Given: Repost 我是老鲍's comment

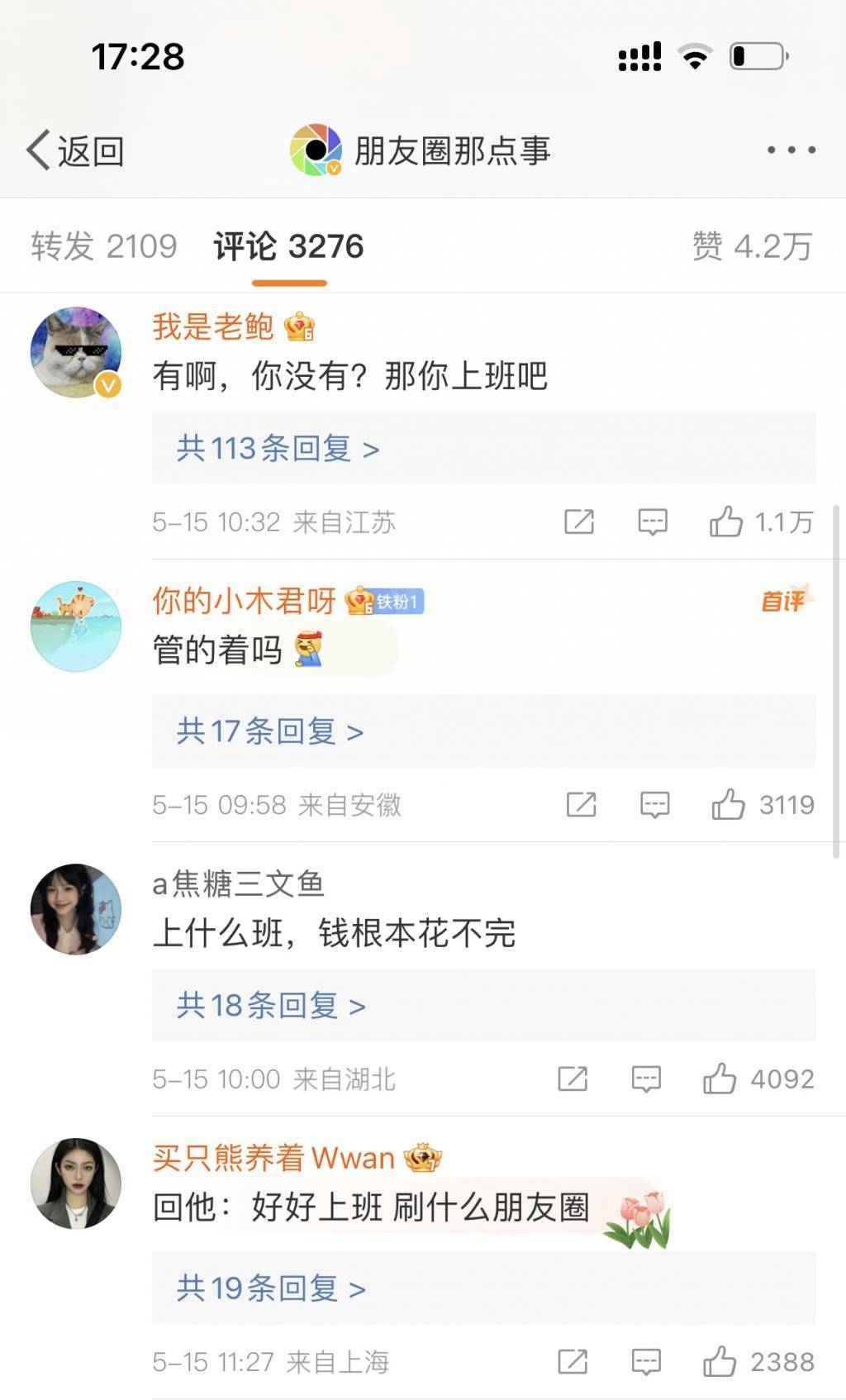Looking at the screenshot, I should (579, 522).
